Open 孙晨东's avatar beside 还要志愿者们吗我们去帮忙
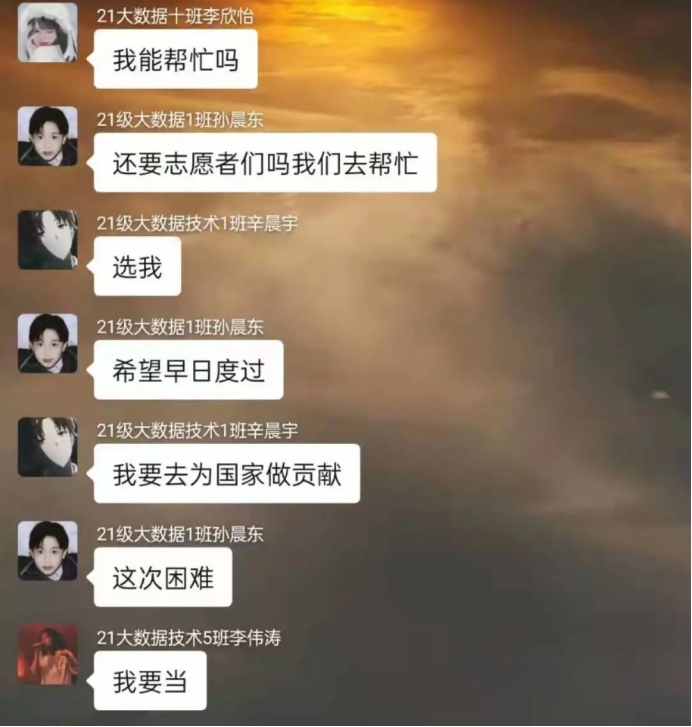The height and width of the screenshot is (727, 692). tap(47, 136)
